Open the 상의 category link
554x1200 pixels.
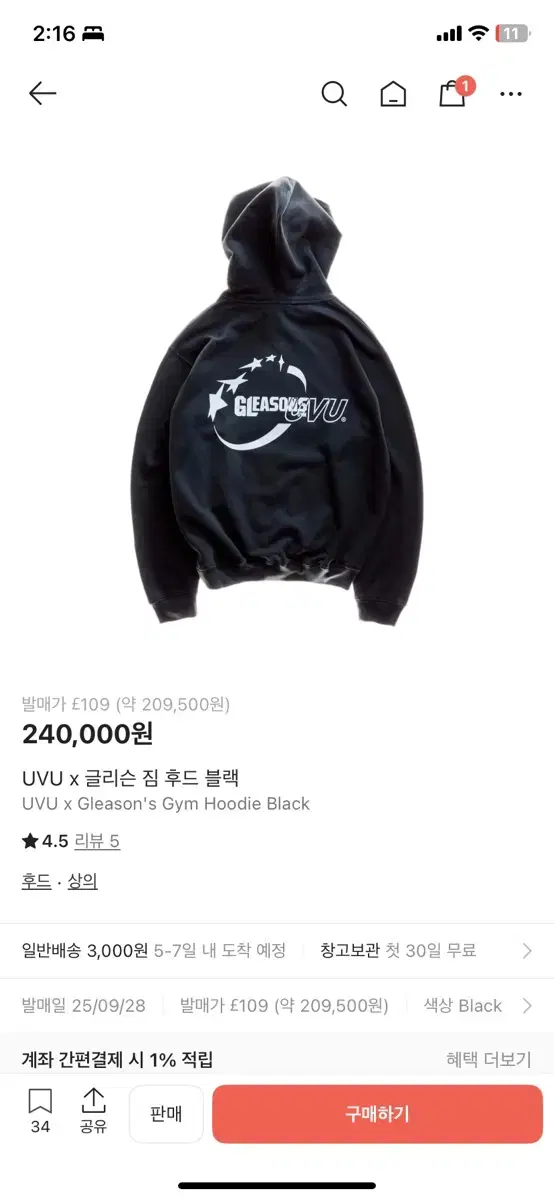[x=82, y=881]
